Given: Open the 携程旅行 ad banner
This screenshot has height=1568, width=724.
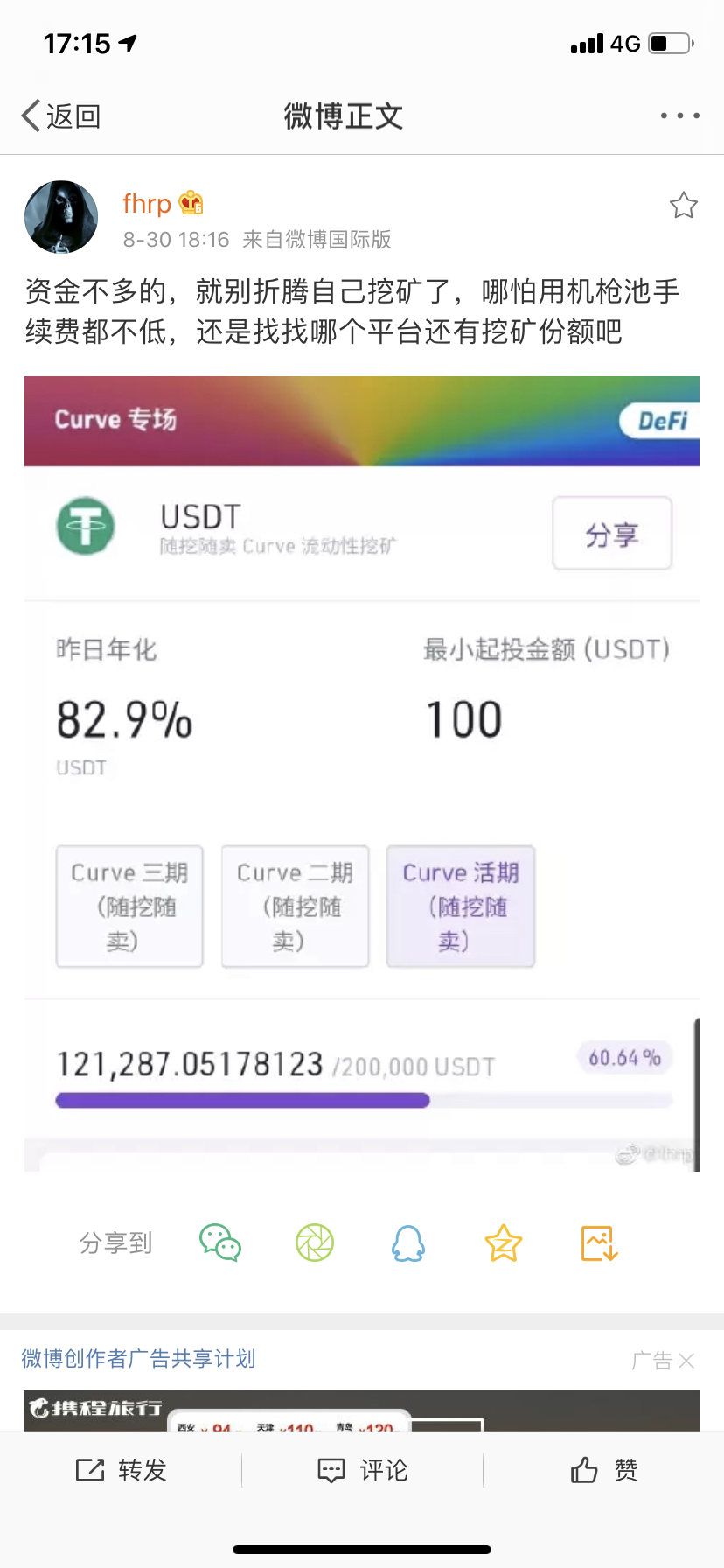Looking at the screenshot, I should point(362,1410).
